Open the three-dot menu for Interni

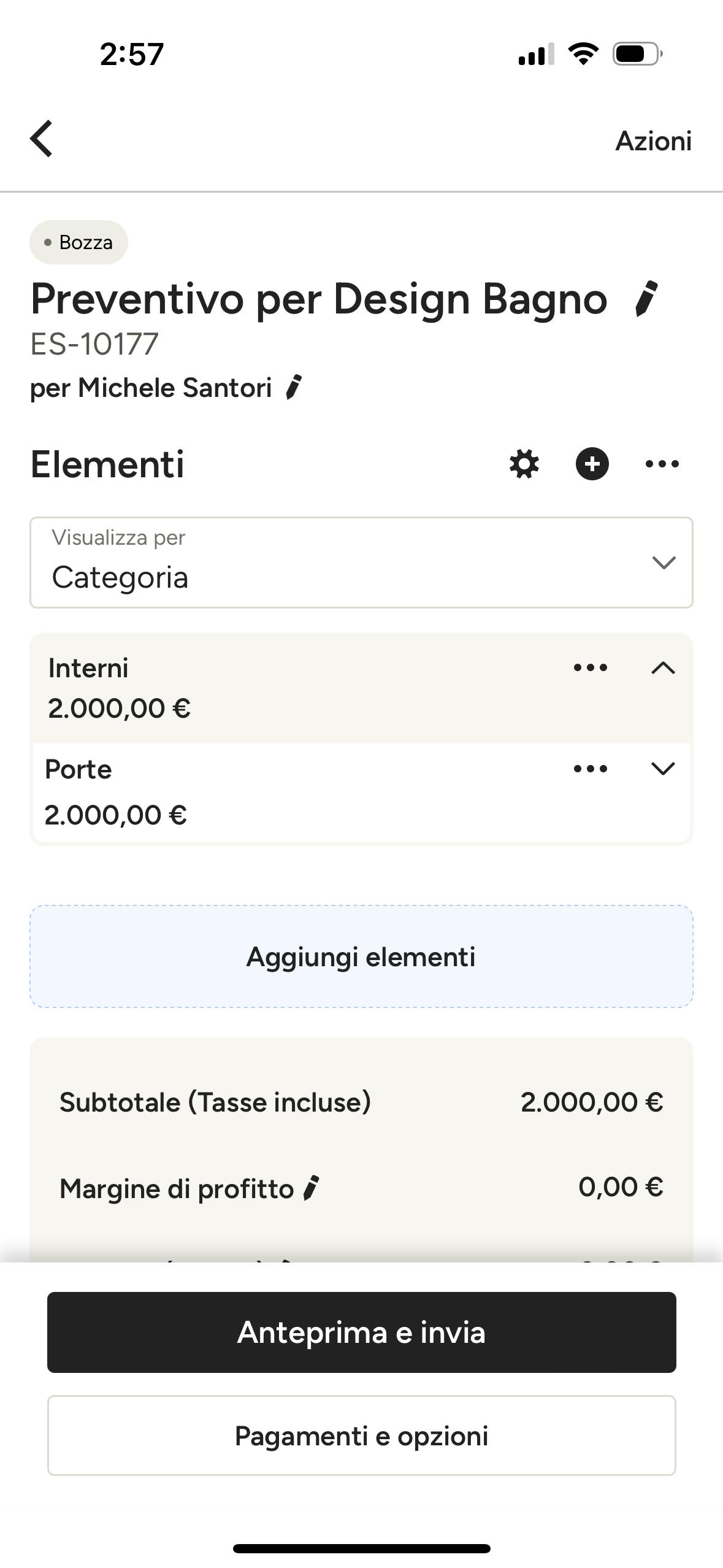(x=591, y=667)
